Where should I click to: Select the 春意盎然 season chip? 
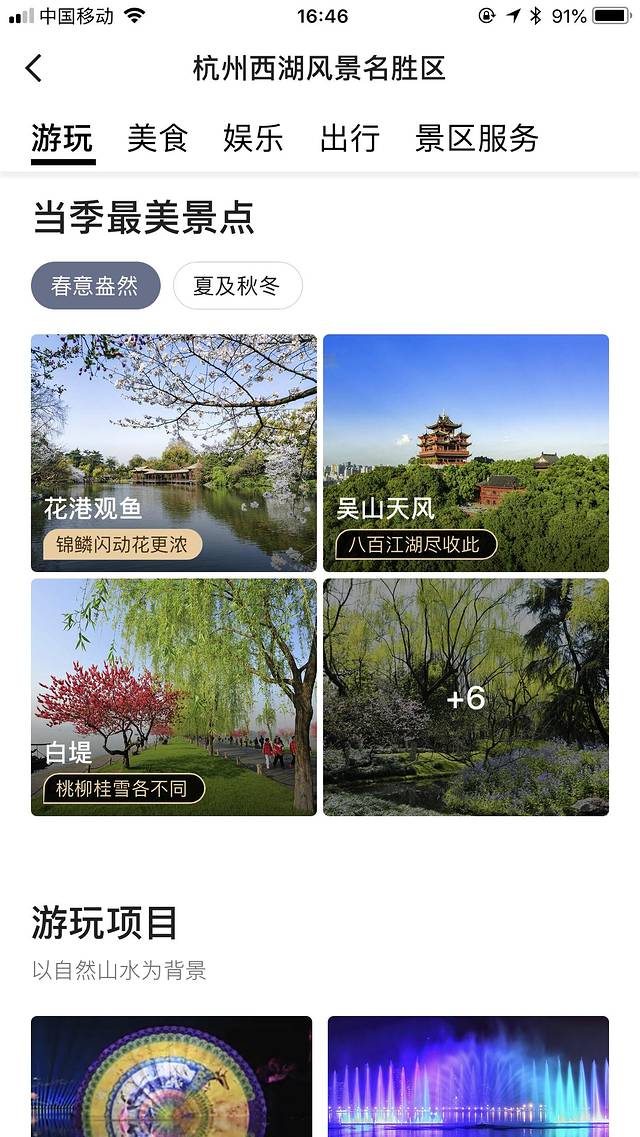tap(95, 286)
